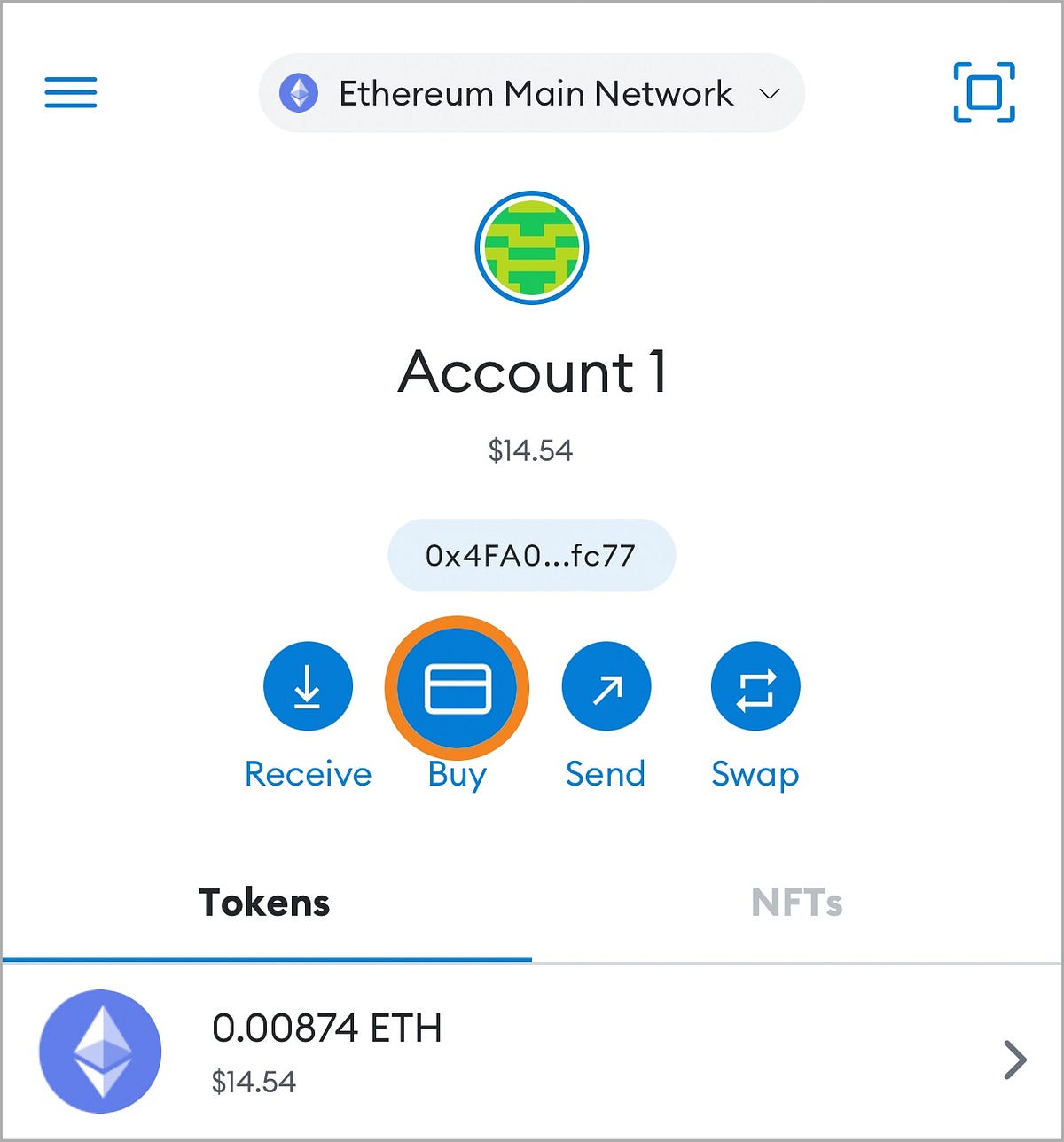Open the hamburger menu
Image resolution: width=1064 pixels, height=1142 pixels.
point(70,93)
